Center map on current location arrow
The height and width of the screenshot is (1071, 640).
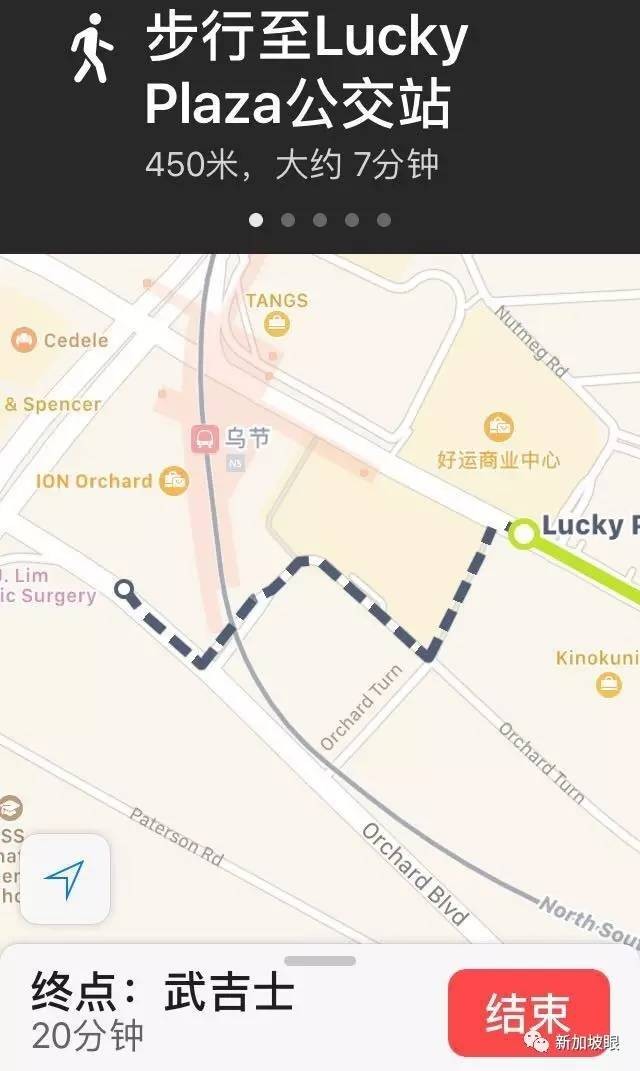coord(65,879)
